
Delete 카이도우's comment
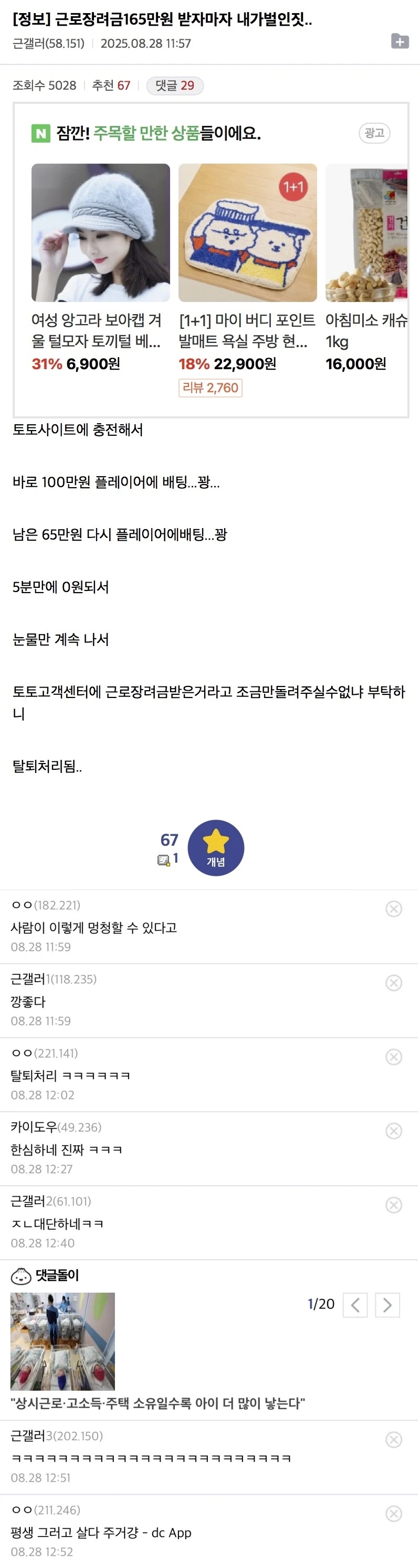click(394, 1131)
